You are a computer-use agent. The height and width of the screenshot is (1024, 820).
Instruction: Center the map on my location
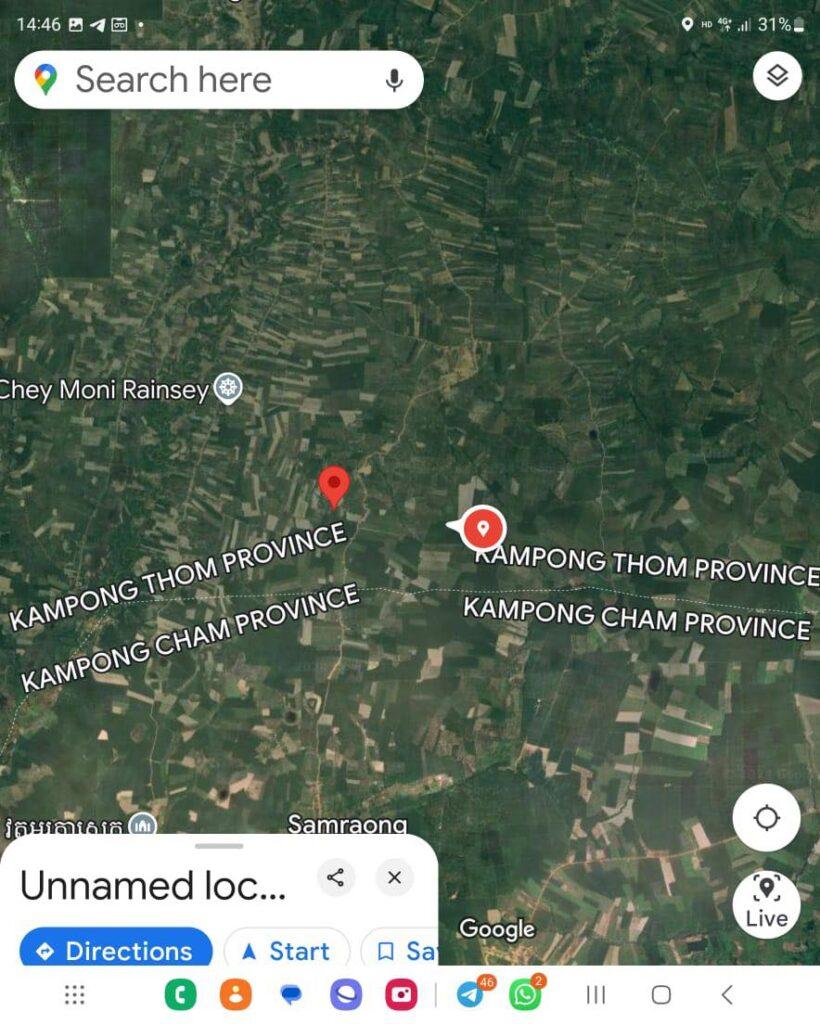coord(766,818)
